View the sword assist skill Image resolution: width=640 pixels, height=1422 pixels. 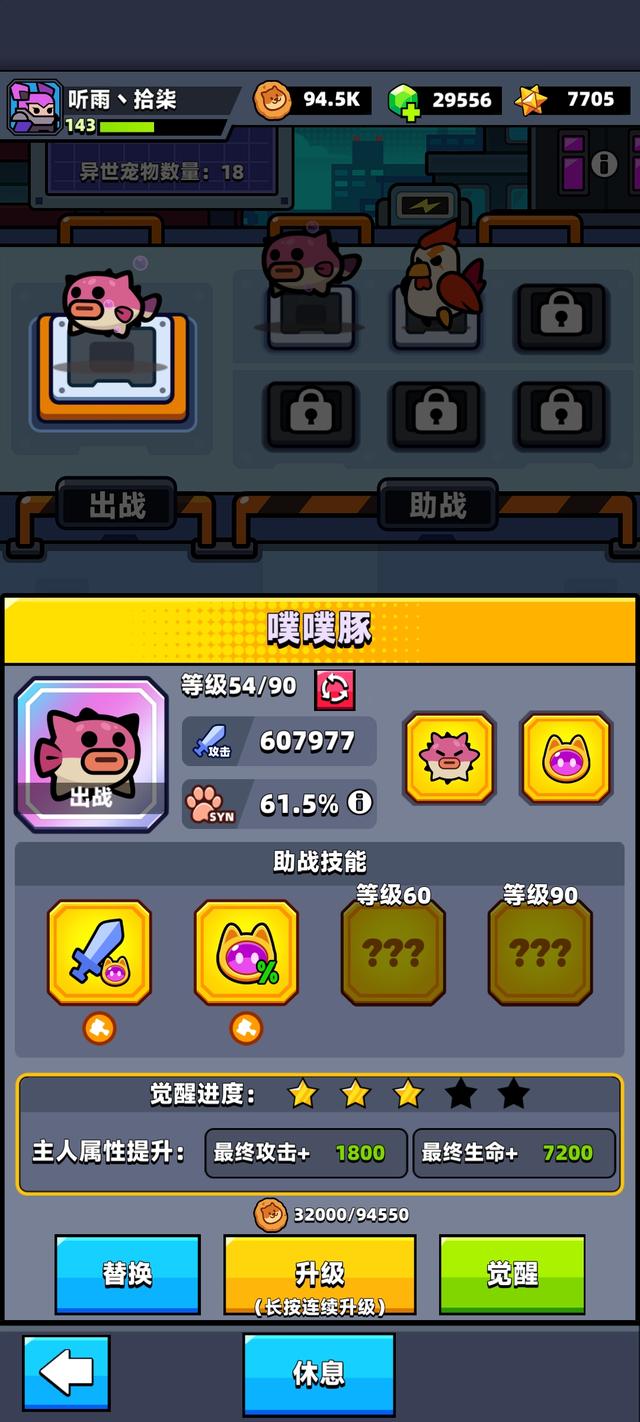tap(99, 952)
